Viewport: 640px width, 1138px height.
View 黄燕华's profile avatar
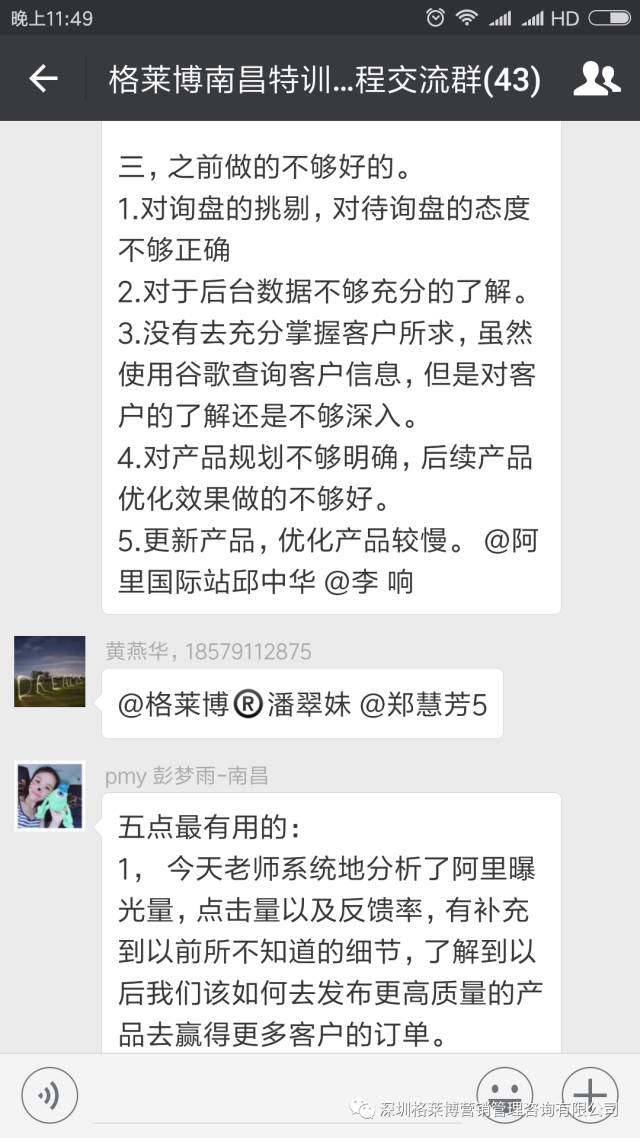49,671
